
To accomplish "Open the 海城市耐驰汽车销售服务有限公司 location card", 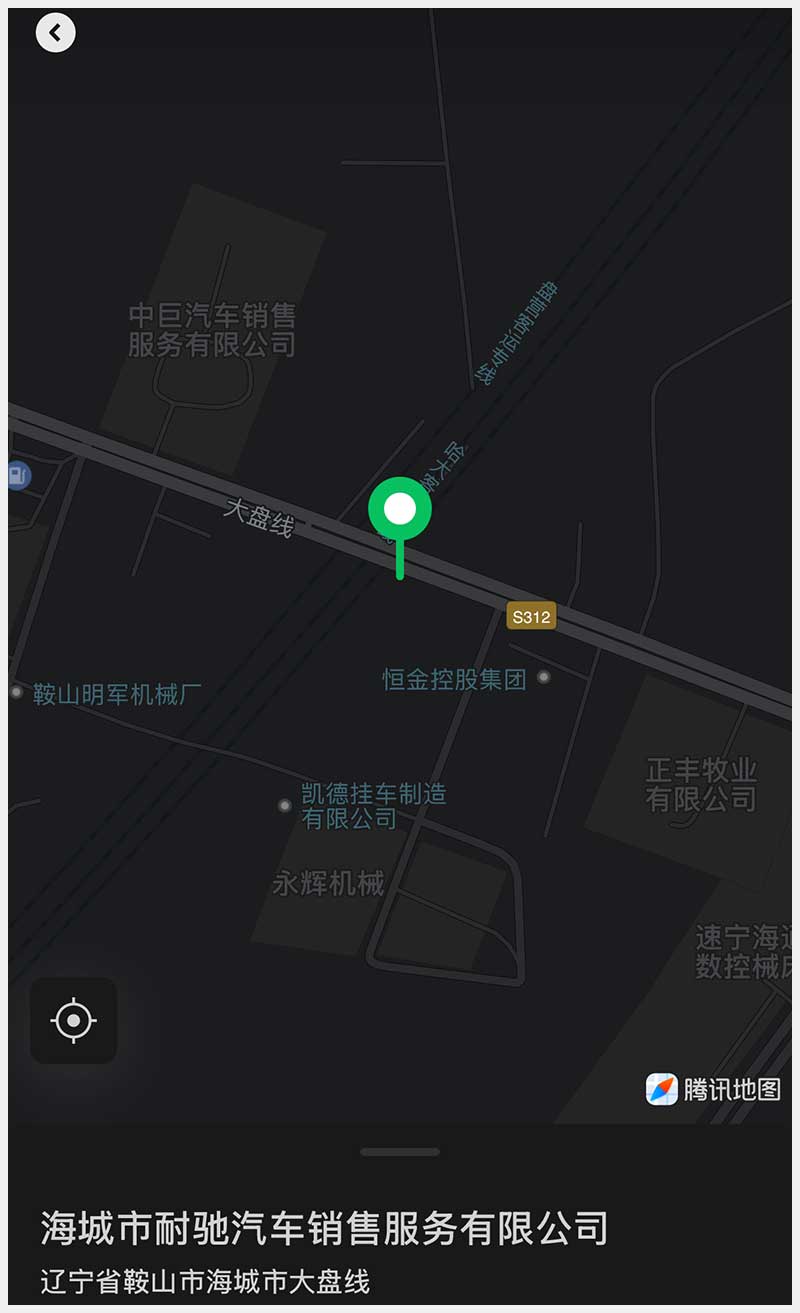I will (x=325, y=1228).
